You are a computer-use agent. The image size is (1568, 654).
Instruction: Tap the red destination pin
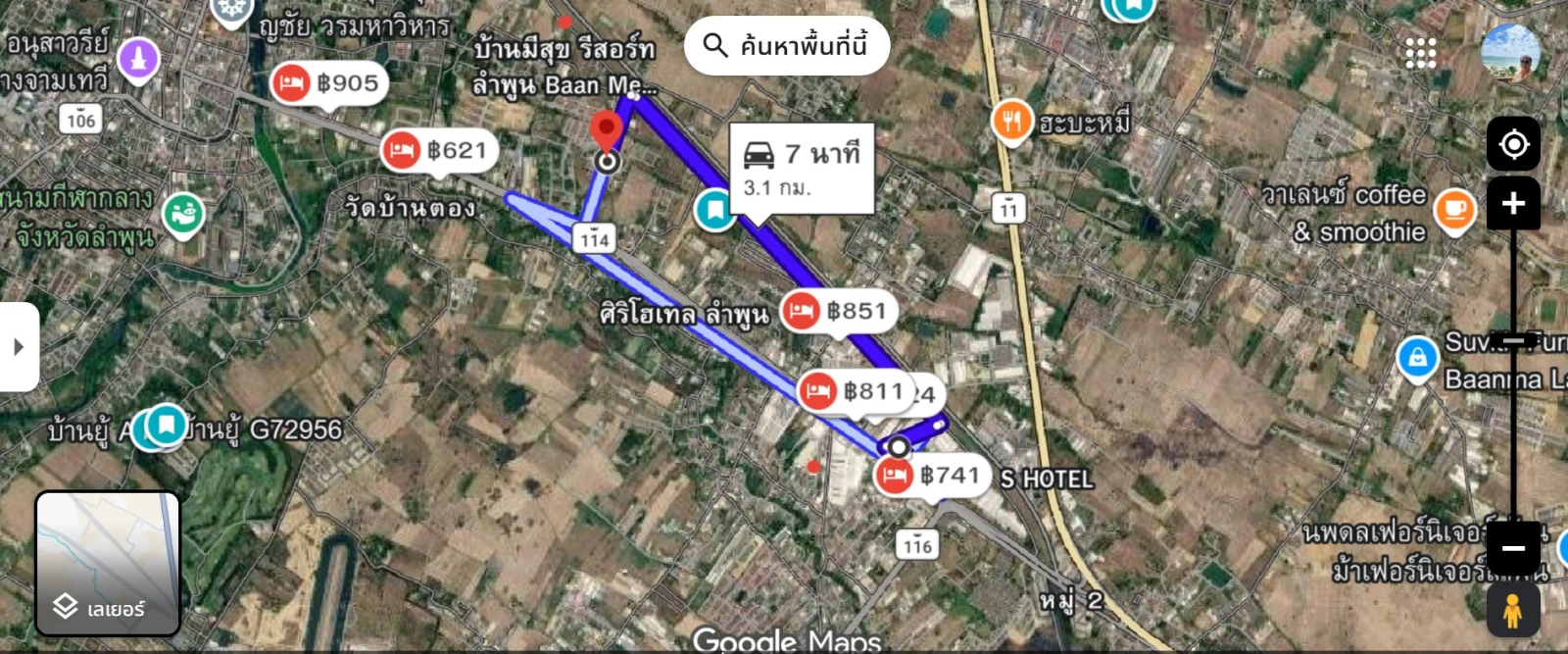(607, 132)
